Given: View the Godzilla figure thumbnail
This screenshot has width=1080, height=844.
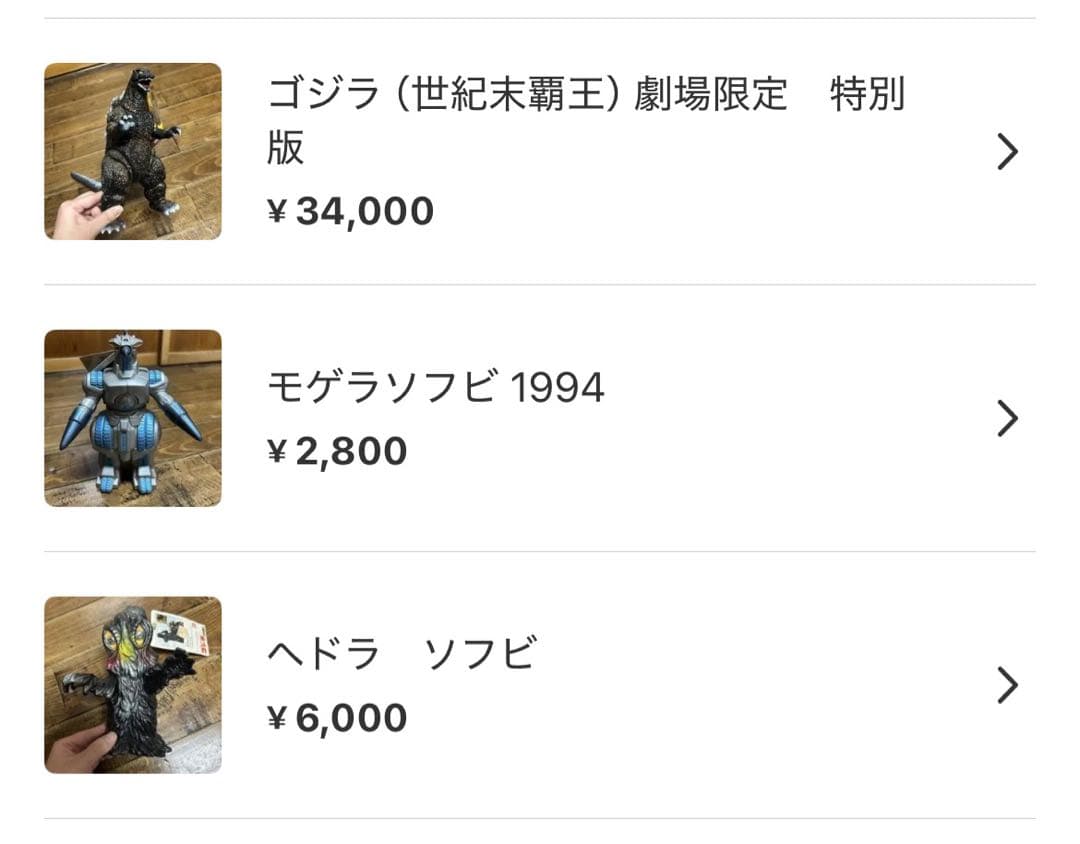Looking at the screenshot, I should (133, 151).
